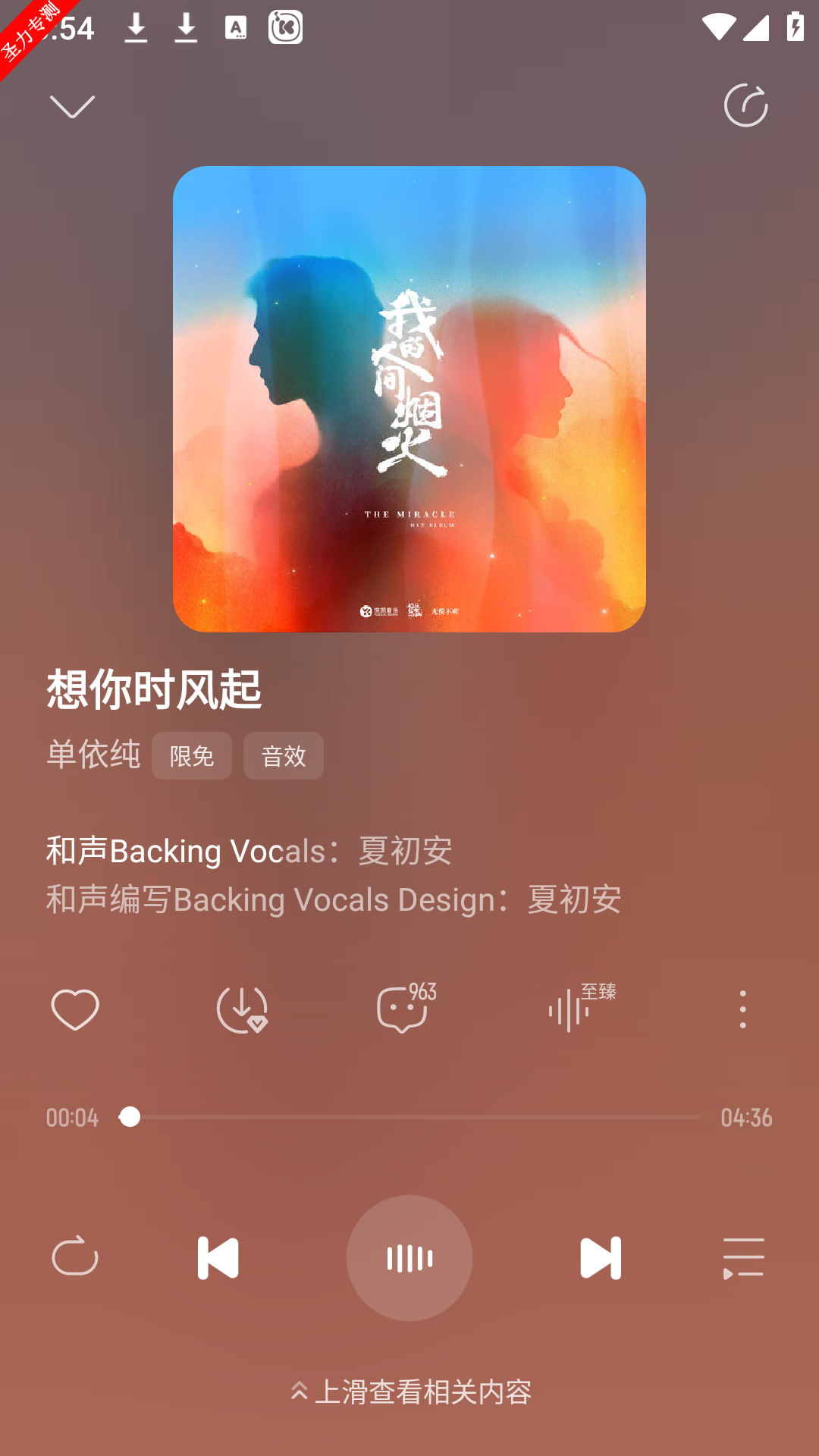819x1456 pixels.
Task: Seek on the playback progress bar
Action: (x=409, y=1117)
